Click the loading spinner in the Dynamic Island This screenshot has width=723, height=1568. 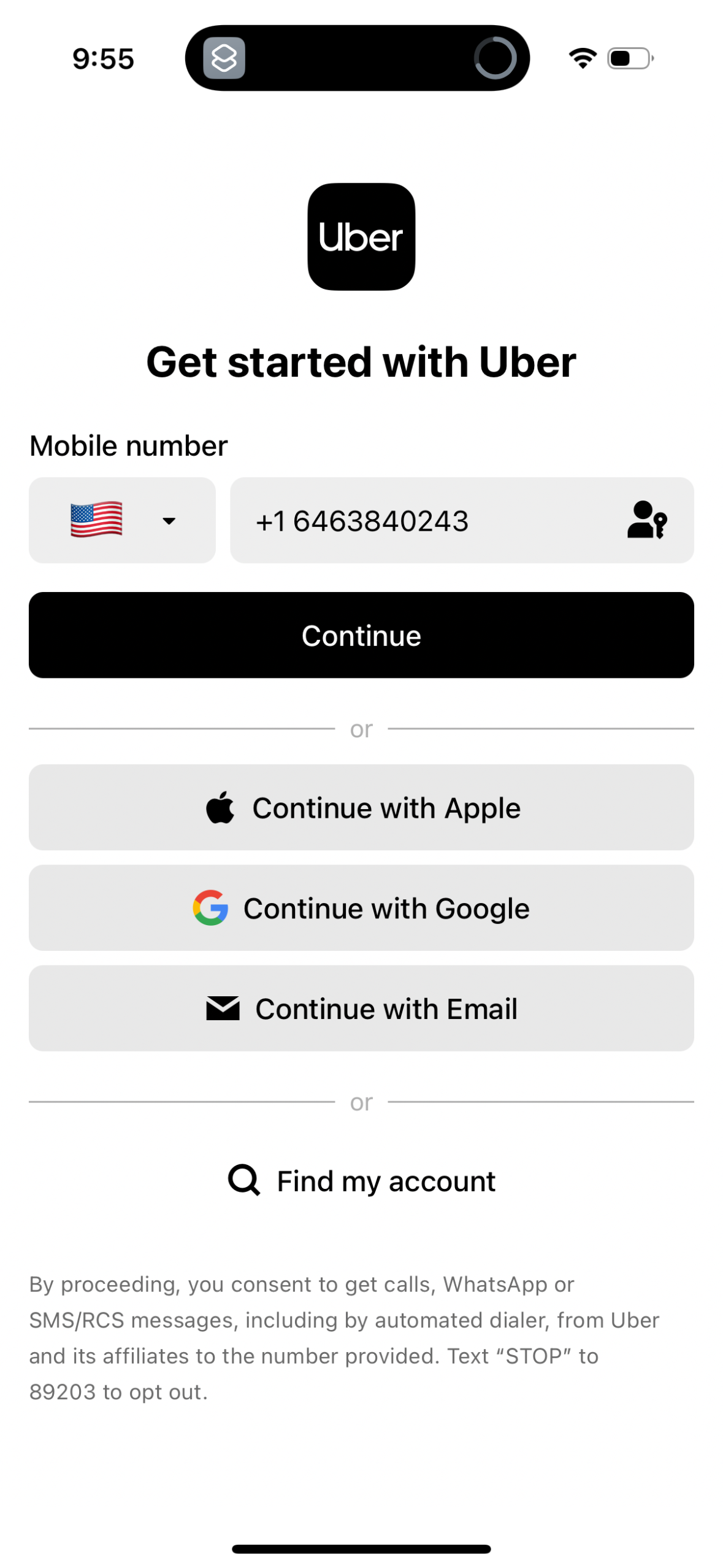pyautogui.click(x=497, y=57)
